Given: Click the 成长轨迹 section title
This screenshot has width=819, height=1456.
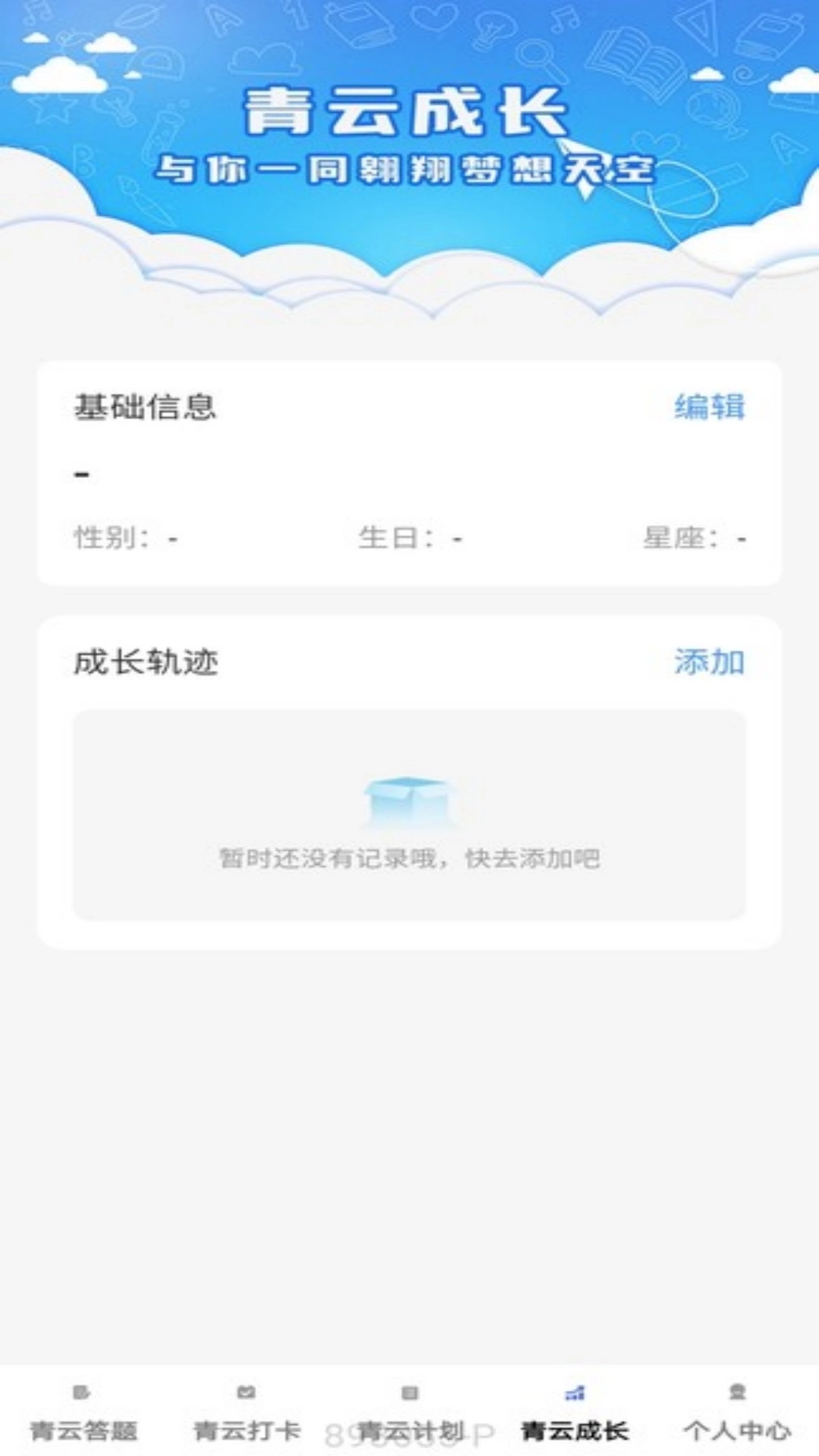Looking at the screenshot, I should (146, 662).
